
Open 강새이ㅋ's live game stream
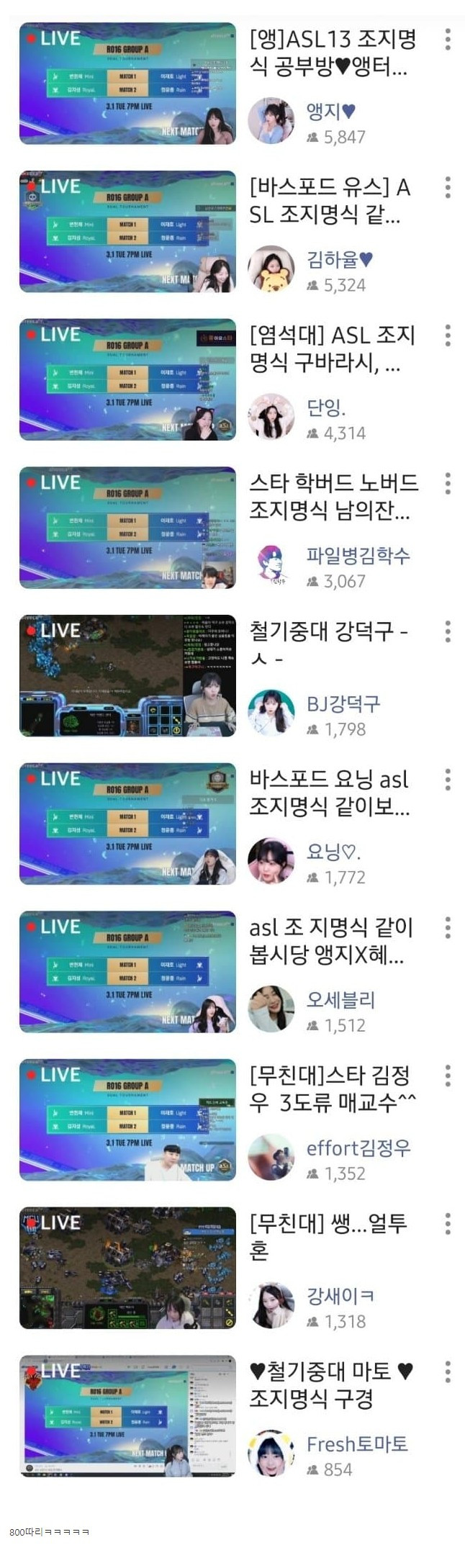[x=127, y=1268]
